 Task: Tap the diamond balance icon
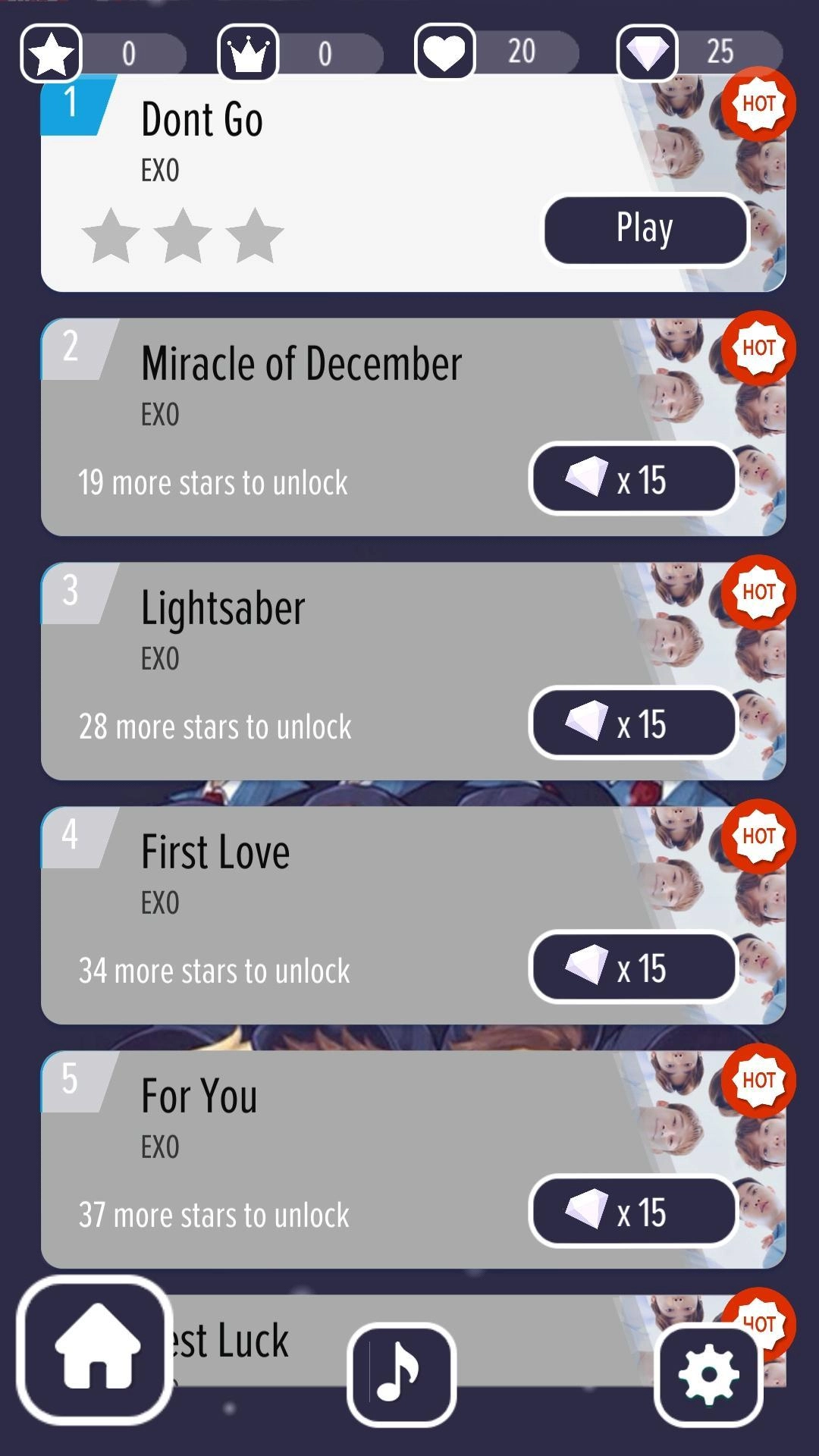[x=647, y=53]
